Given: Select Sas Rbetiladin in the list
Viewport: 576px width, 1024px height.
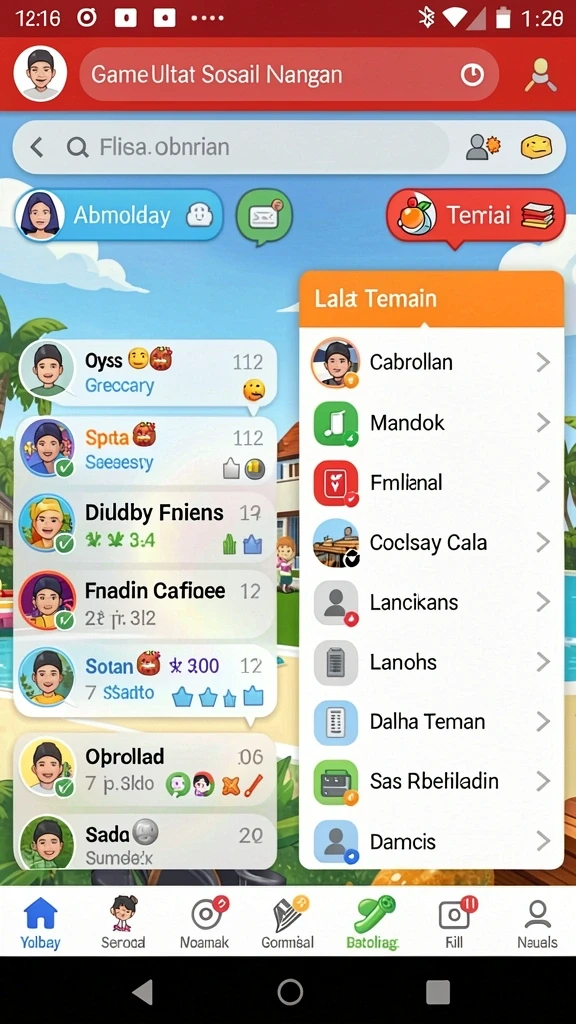Looking at the screenshot, I should (431, 781).
